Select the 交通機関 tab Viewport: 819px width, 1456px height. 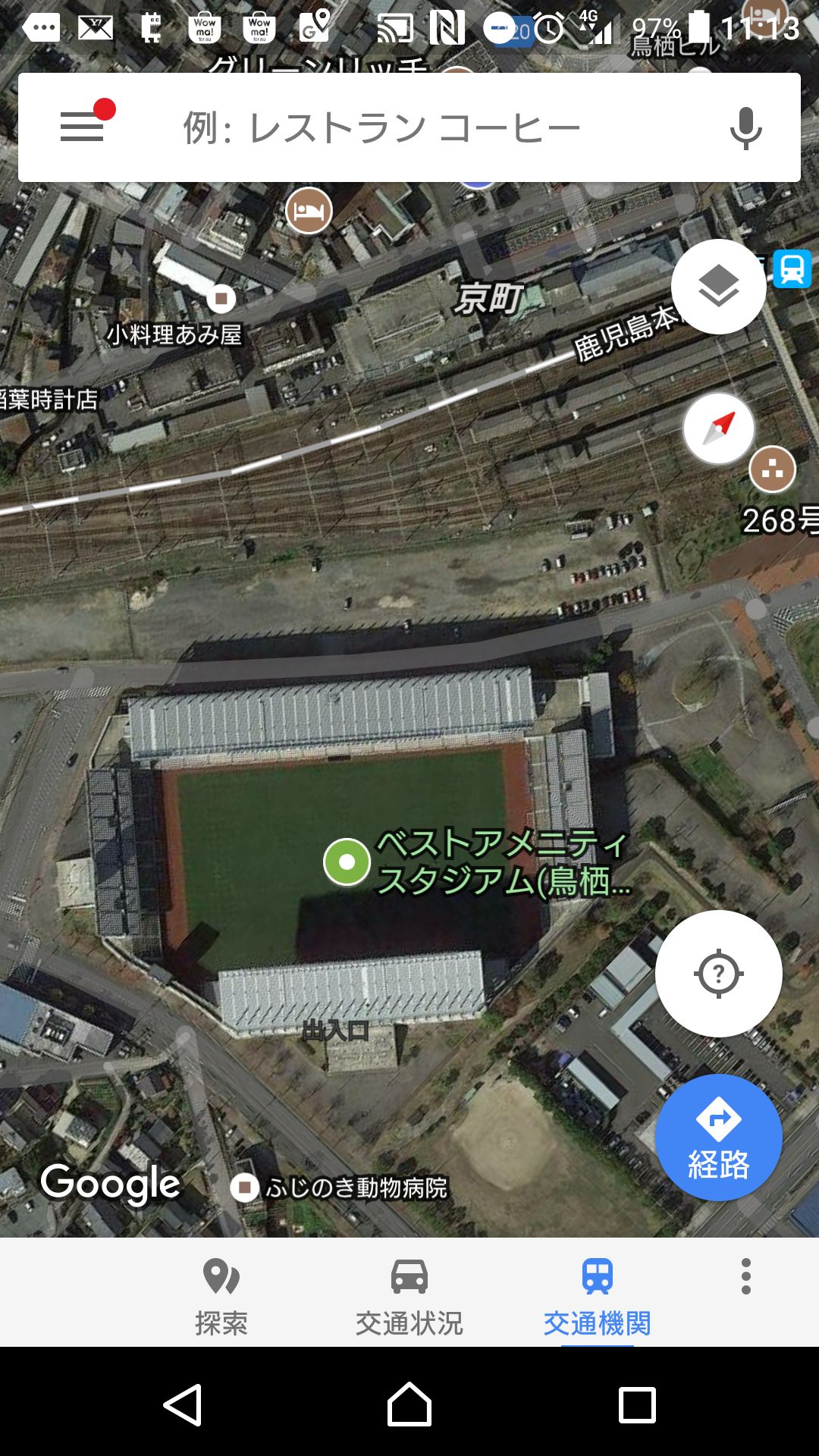598,1297
